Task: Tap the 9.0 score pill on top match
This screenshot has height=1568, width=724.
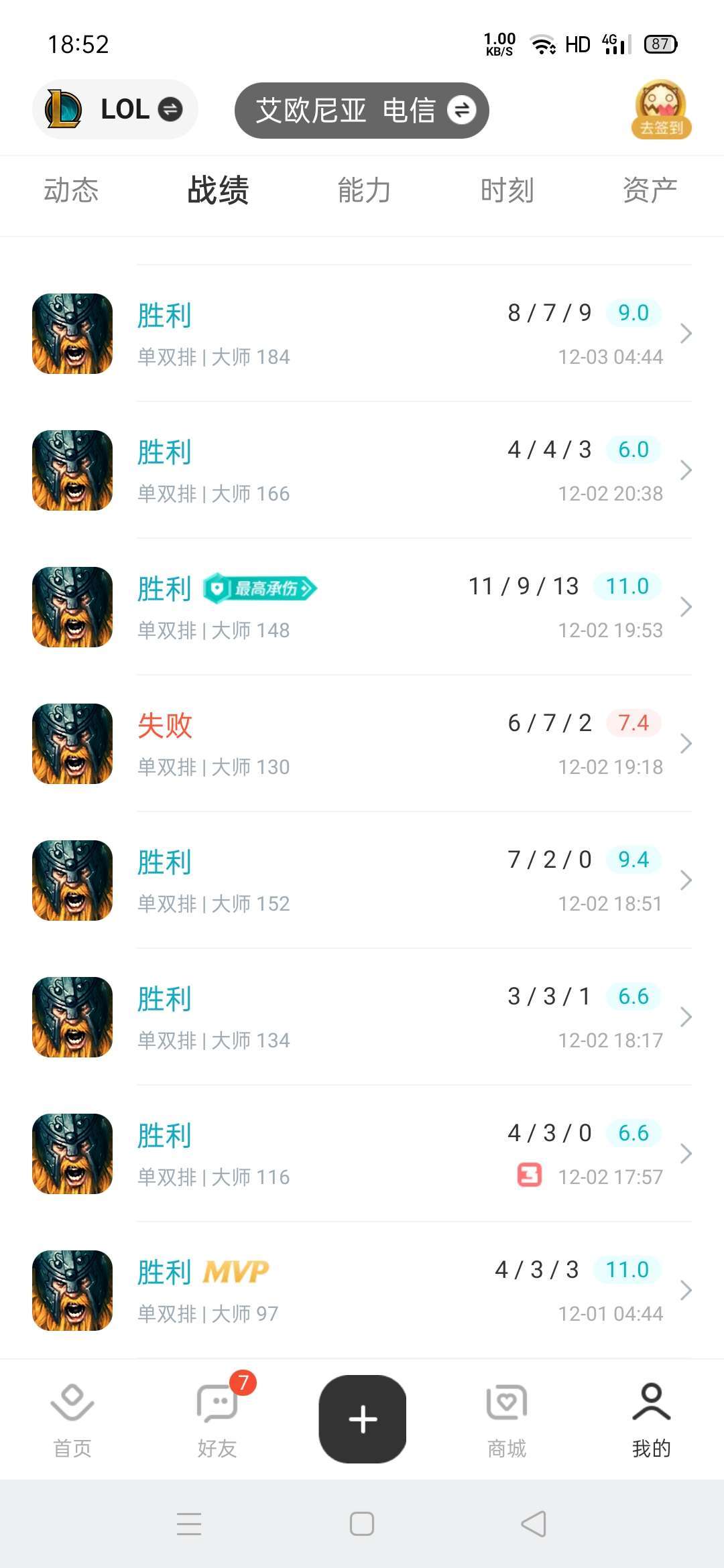Action: [x=632, y=312]
